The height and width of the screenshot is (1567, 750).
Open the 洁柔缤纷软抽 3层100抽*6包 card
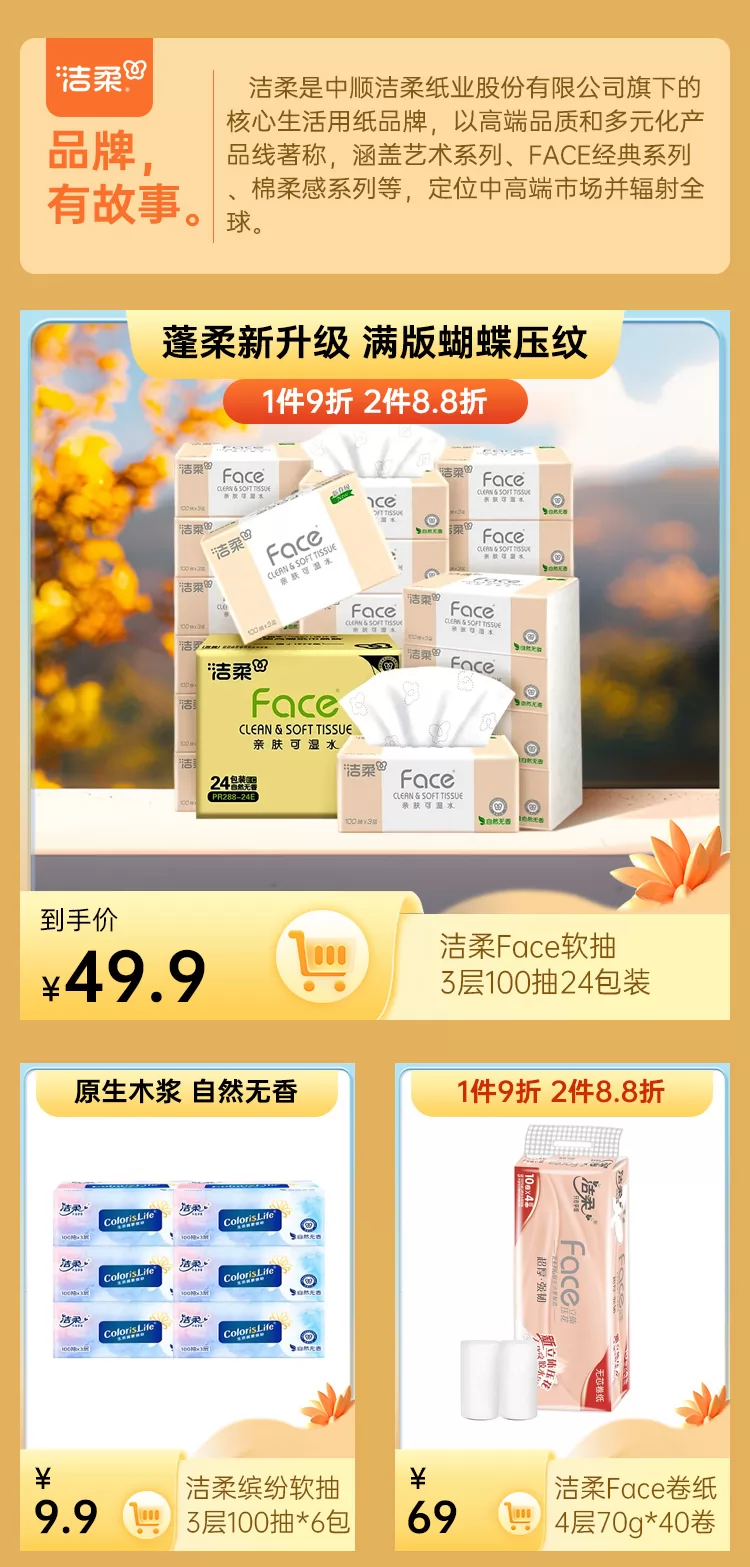188,1270
